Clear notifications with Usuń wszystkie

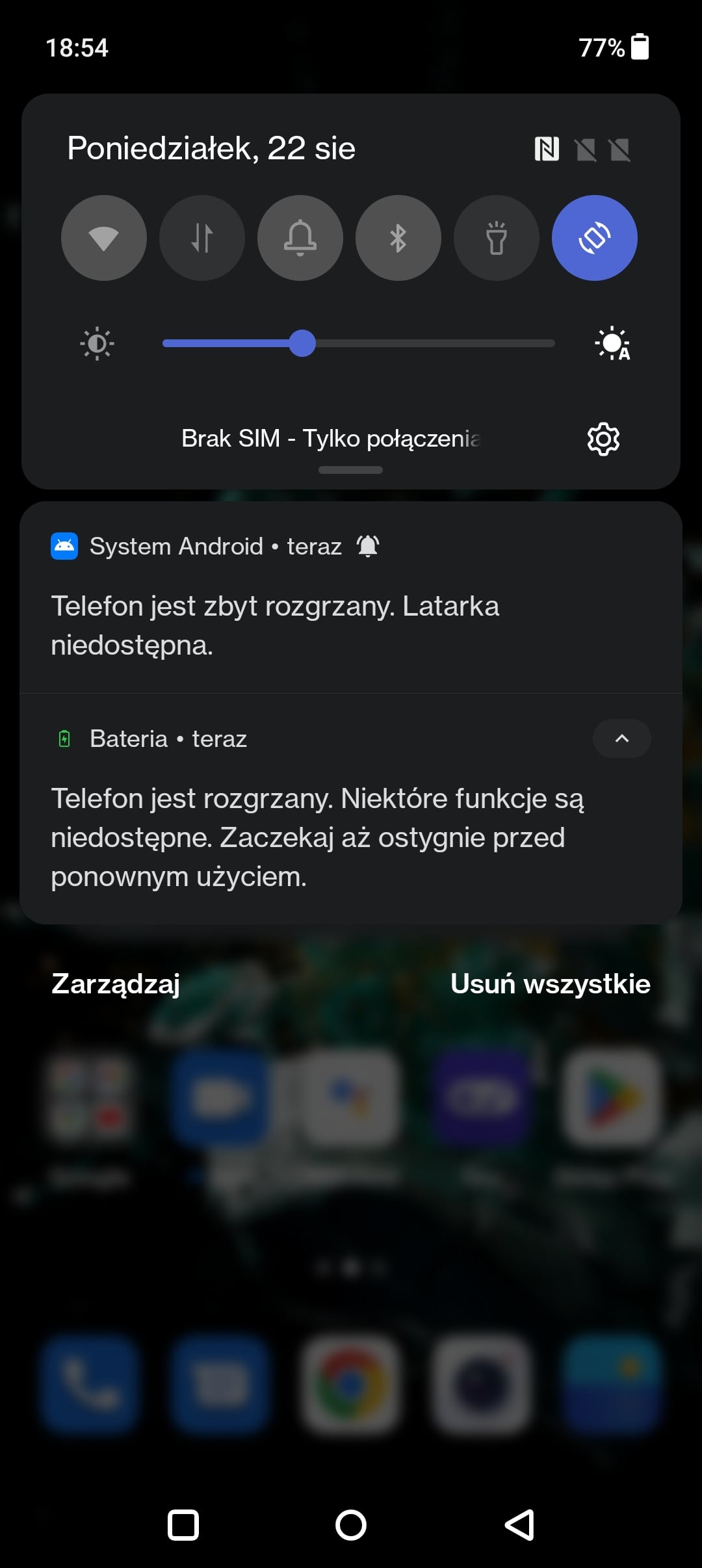(x=550, y=984)
